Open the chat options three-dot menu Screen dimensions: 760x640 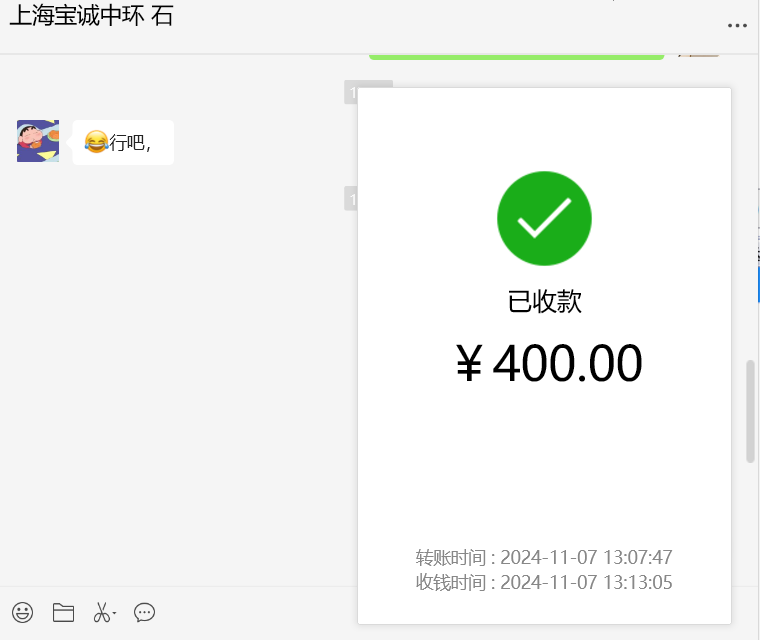pyautogui.click(x=737, y=26)
